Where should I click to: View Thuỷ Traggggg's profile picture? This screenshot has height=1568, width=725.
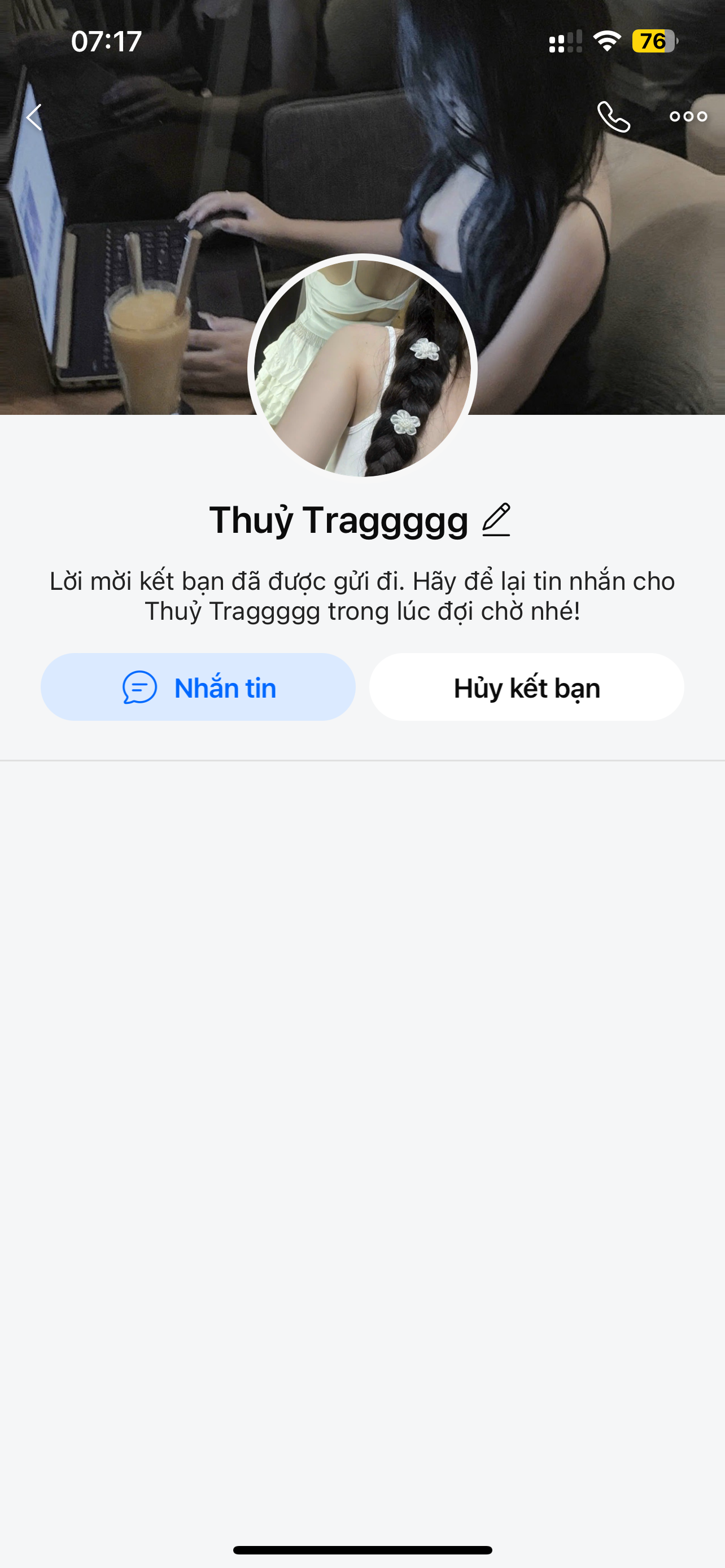[x=362, y=368]
